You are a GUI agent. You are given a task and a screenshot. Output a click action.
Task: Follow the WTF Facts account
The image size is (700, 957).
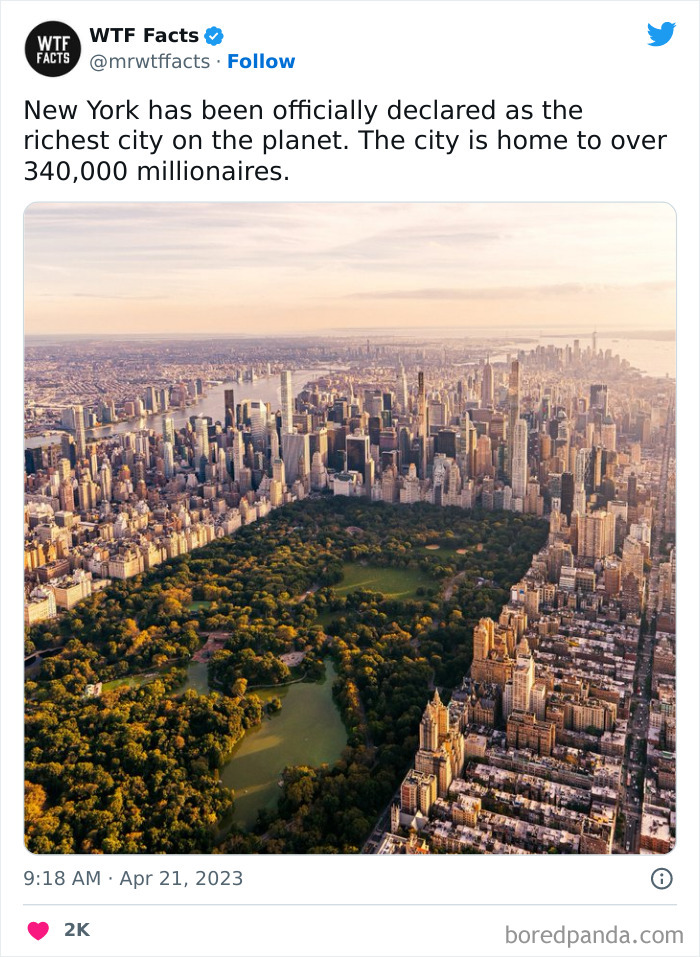pos(261,61)
